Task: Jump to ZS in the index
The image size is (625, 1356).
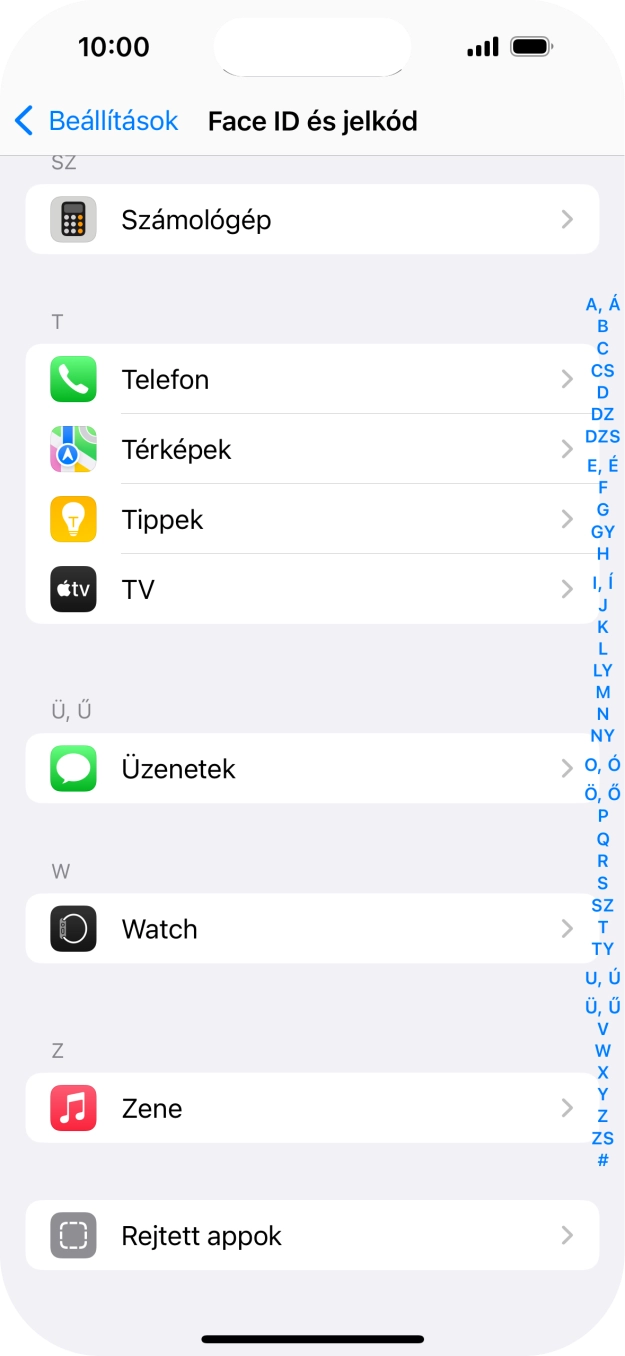Action: point(603,1138)
